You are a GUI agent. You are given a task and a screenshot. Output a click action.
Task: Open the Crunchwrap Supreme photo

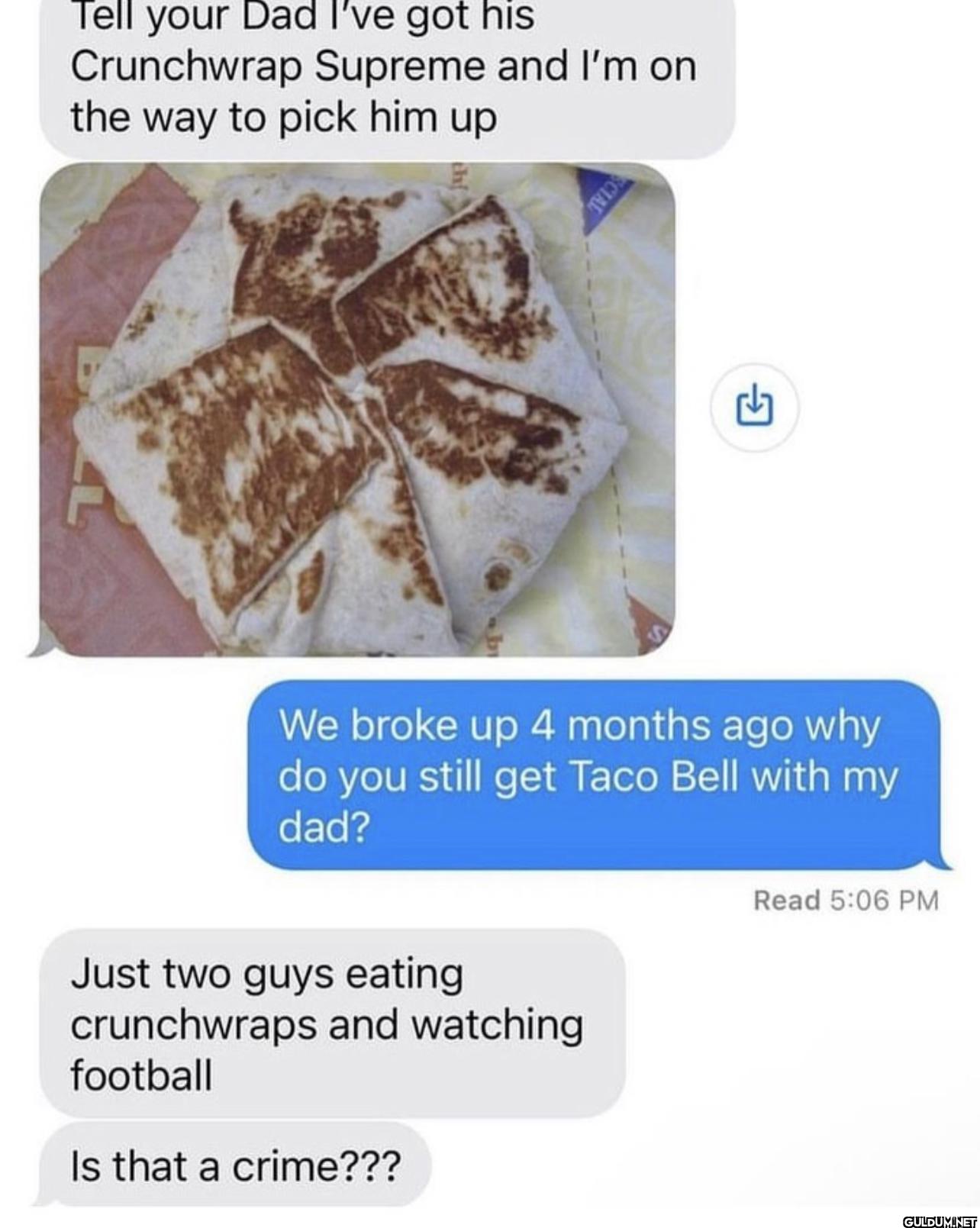click(357, 410)
